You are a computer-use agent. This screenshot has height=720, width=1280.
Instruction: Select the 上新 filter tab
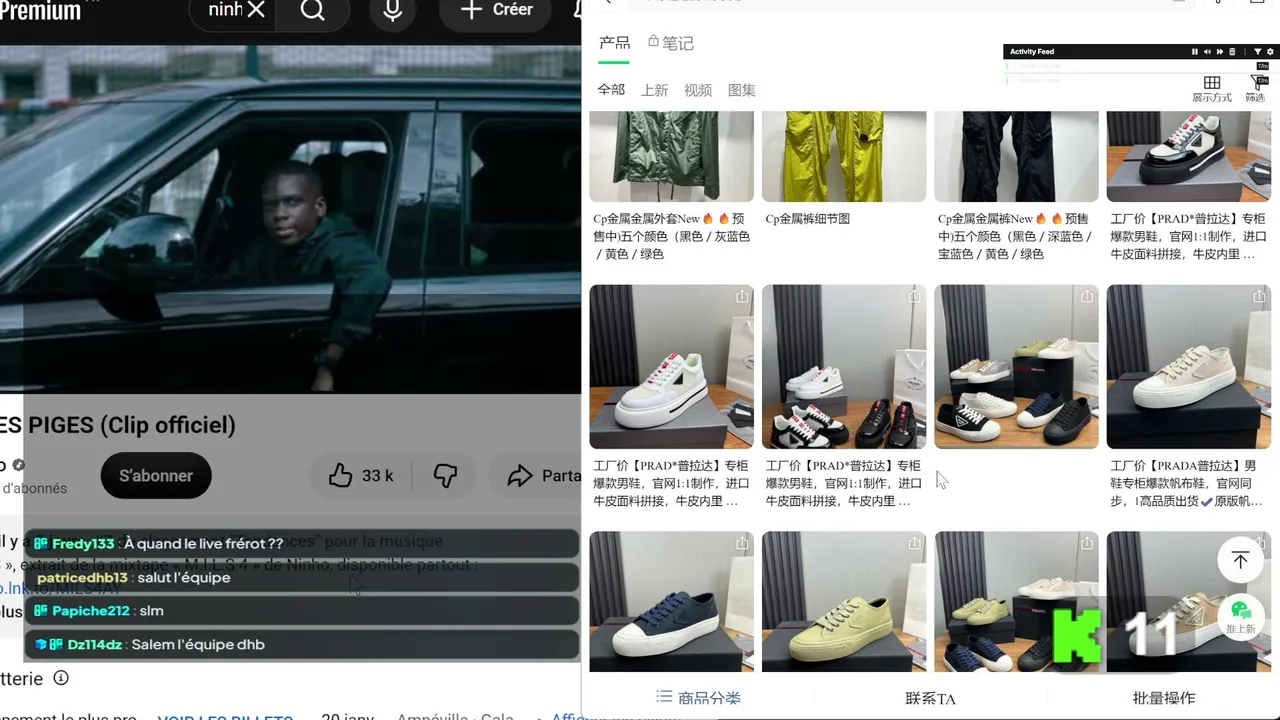click(x=655, y=90)
